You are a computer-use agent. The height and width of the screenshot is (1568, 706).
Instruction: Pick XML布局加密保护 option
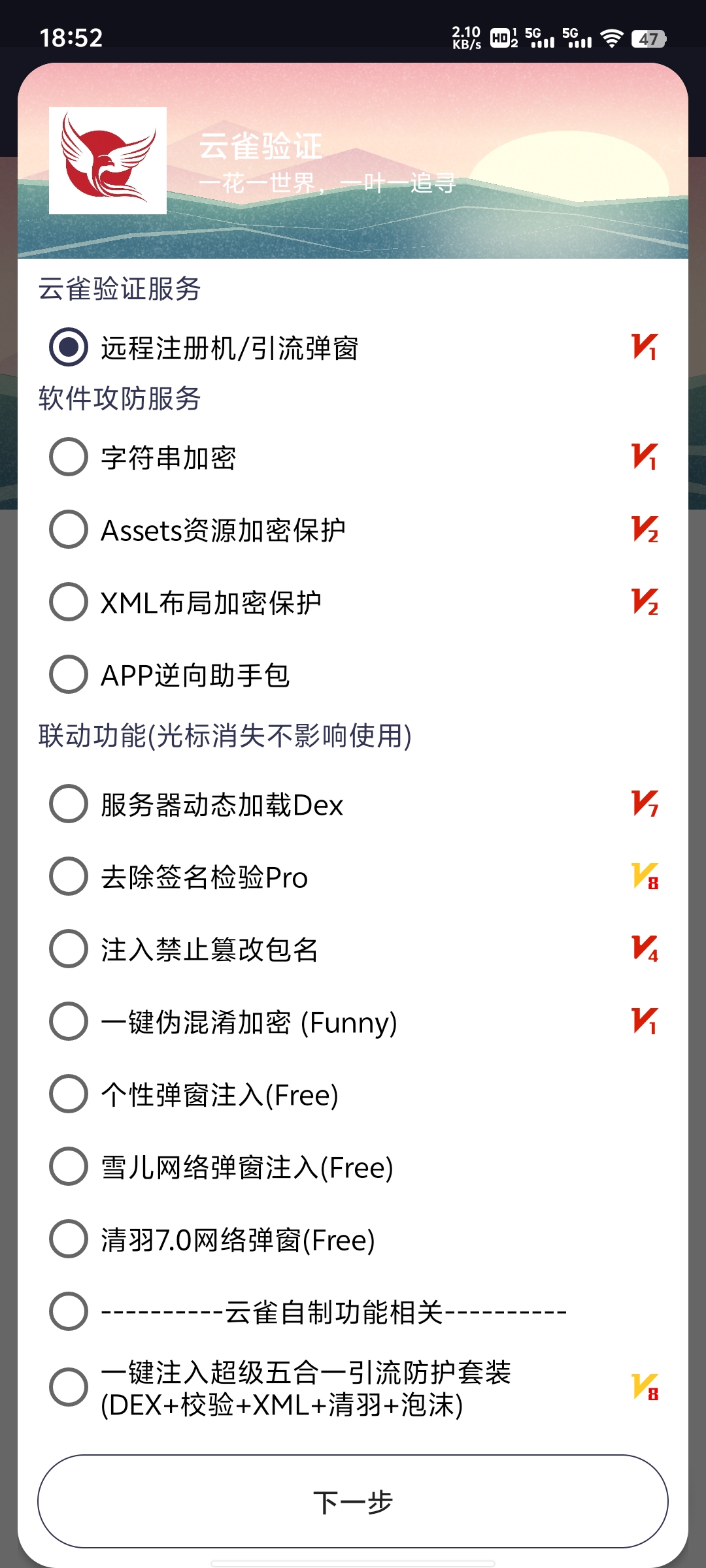coord(69,602)
